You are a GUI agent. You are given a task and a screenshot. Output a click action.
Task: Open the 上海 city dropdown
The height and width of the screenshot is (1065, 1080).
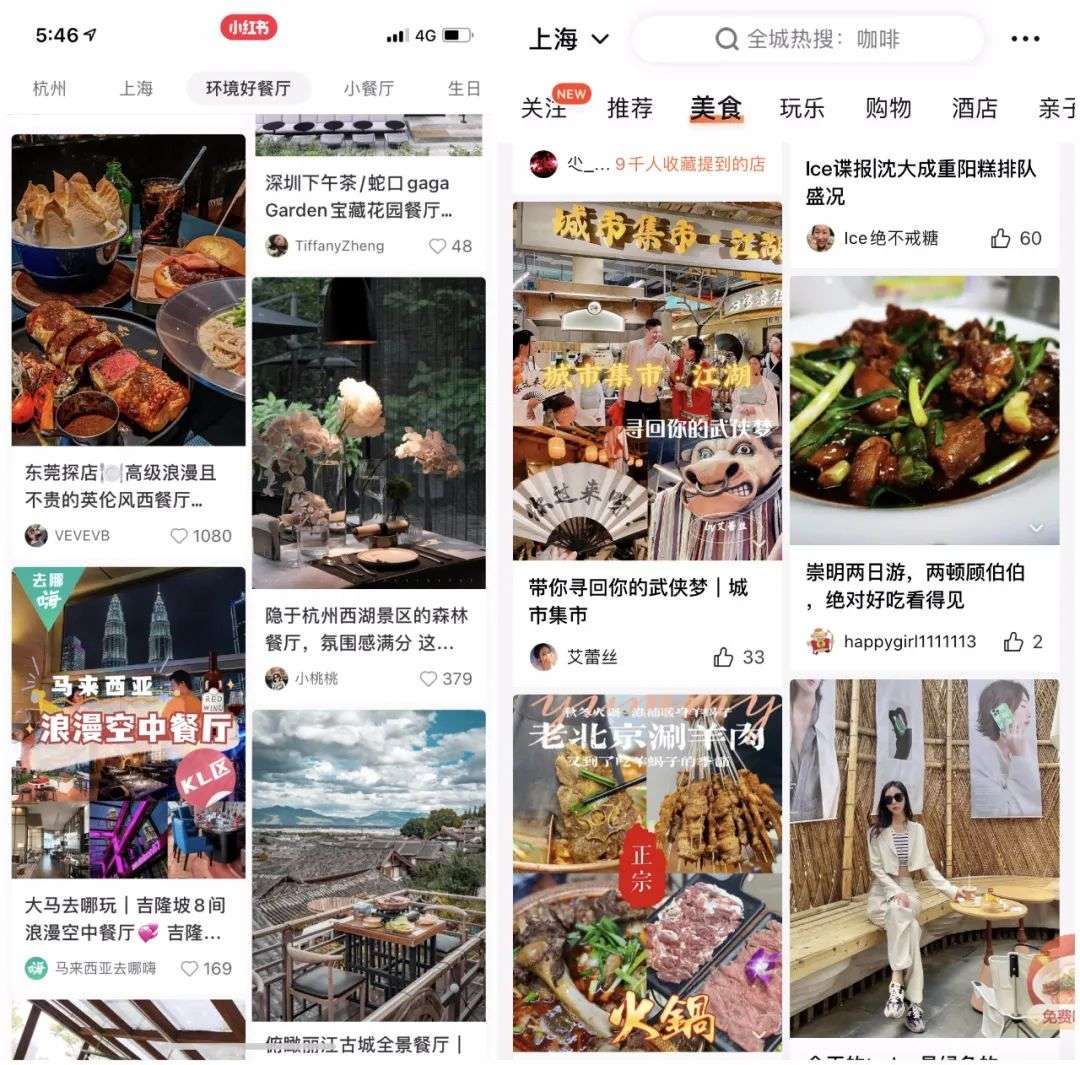click(x=568, y=39)
